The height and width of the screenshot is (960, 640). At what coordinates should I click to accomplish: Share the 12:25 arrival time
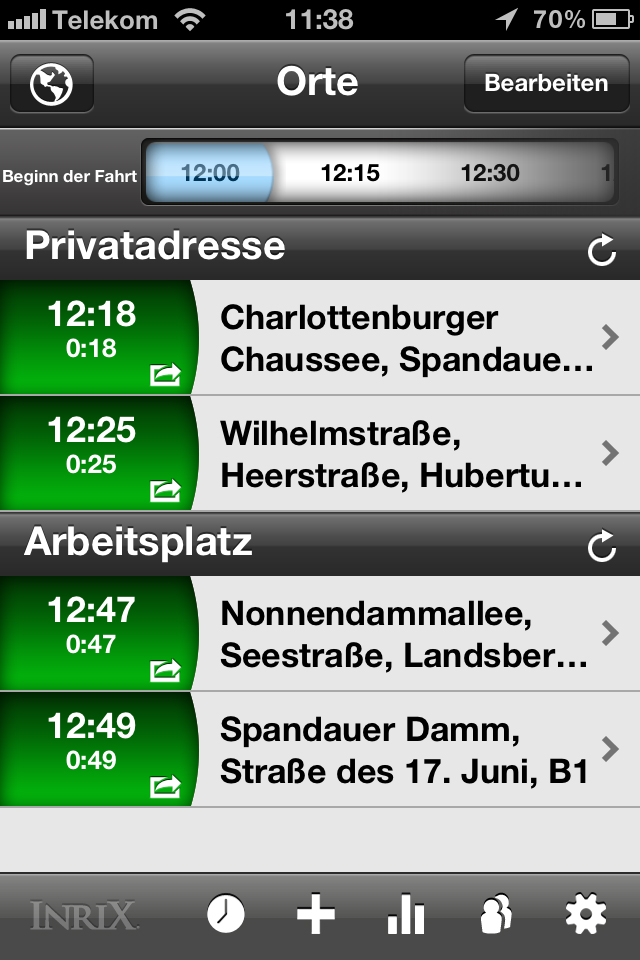(165, 491)
